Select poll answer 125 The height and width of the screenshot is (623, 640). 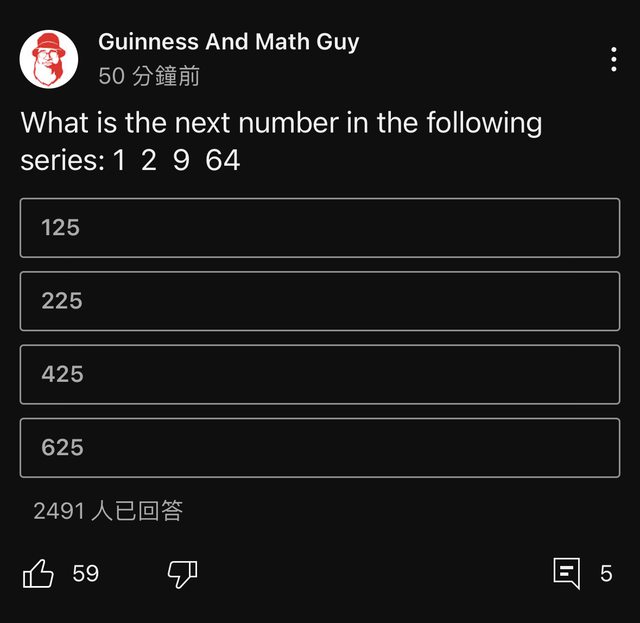[x=320, y=228]
